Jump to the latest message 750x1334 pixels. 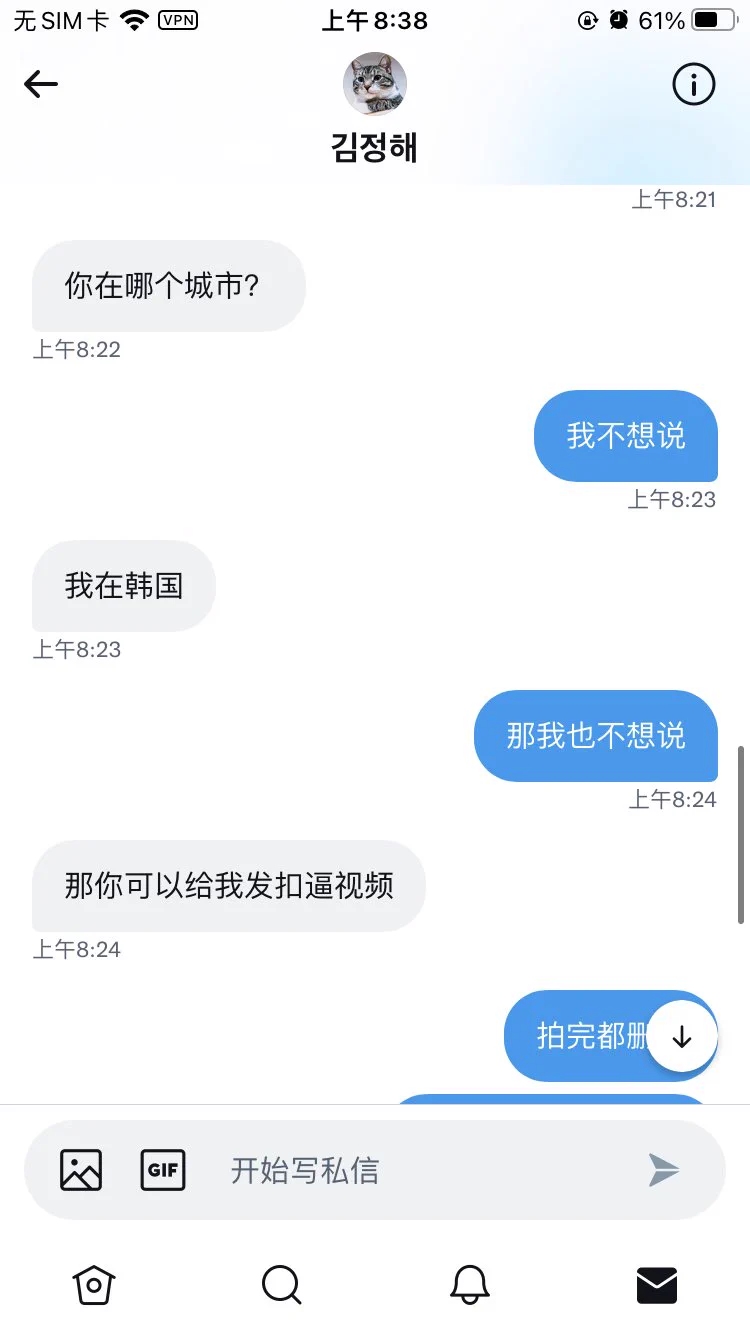tap(682, 1037)
